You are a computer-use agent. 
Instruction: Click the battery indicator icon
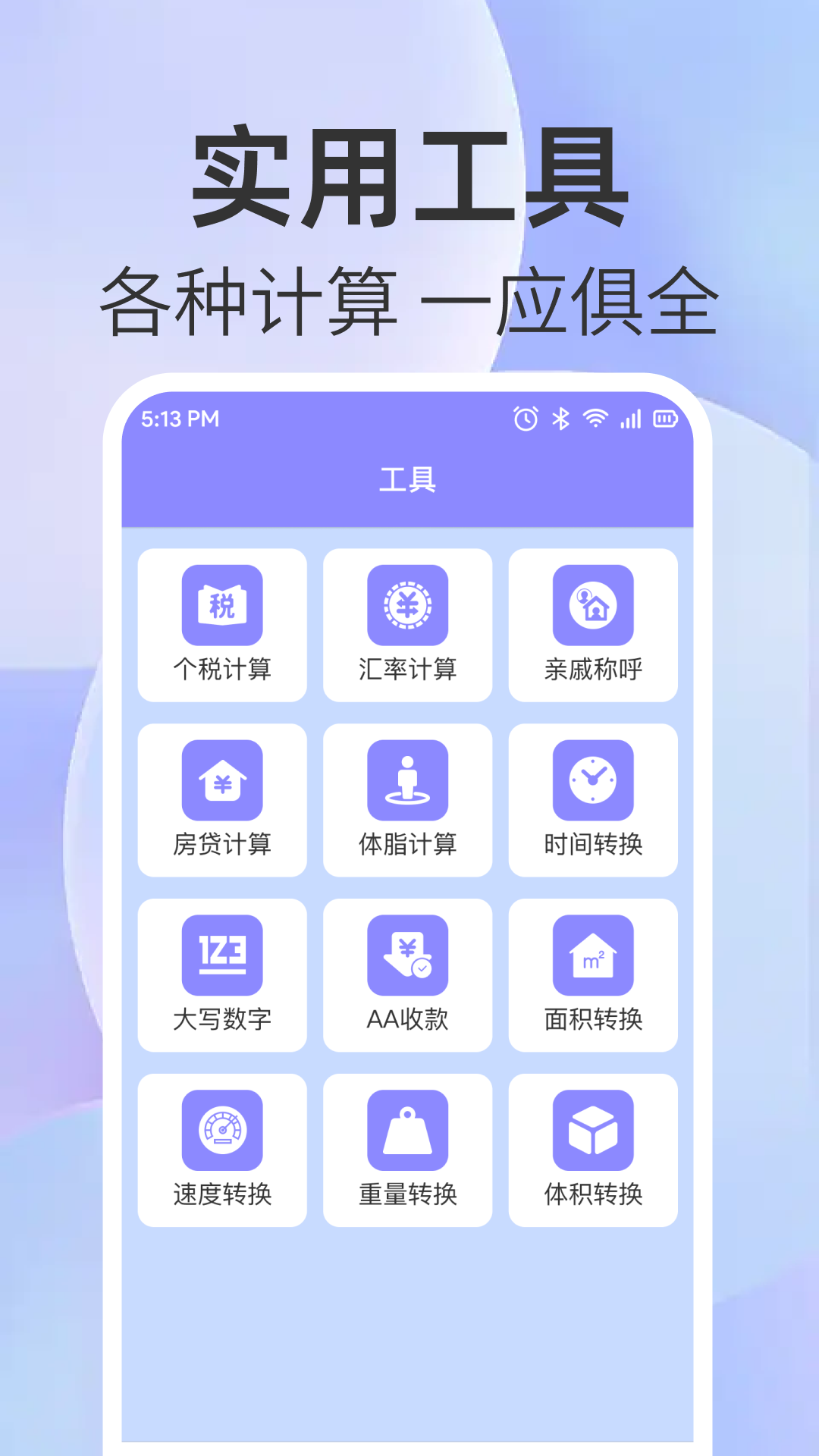(x=664, y=416)
